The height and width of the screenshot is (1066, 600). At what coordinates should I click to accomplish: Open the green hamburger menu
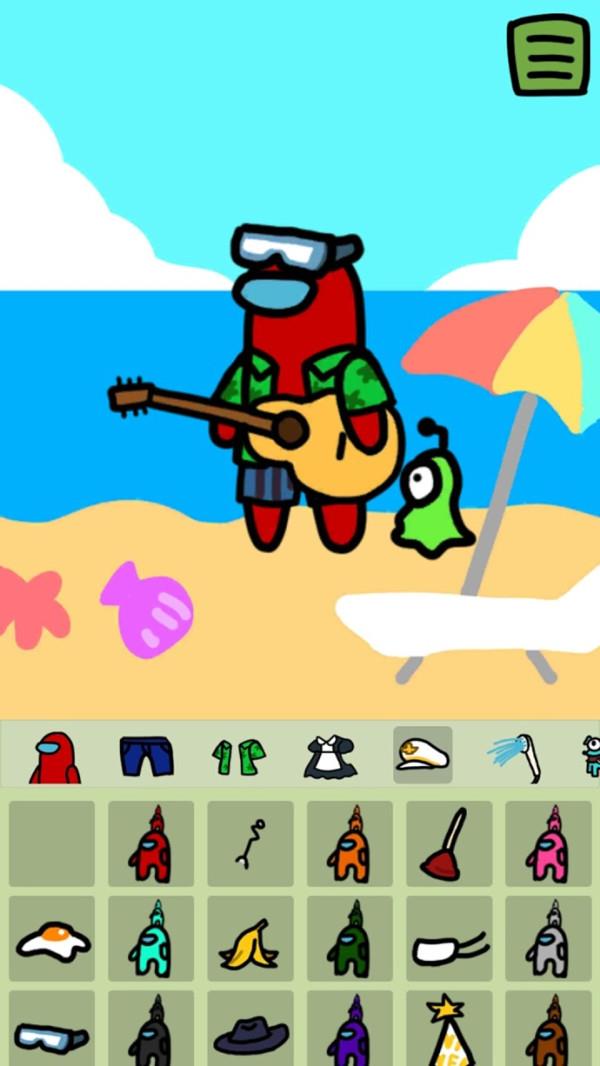point(549,55)
